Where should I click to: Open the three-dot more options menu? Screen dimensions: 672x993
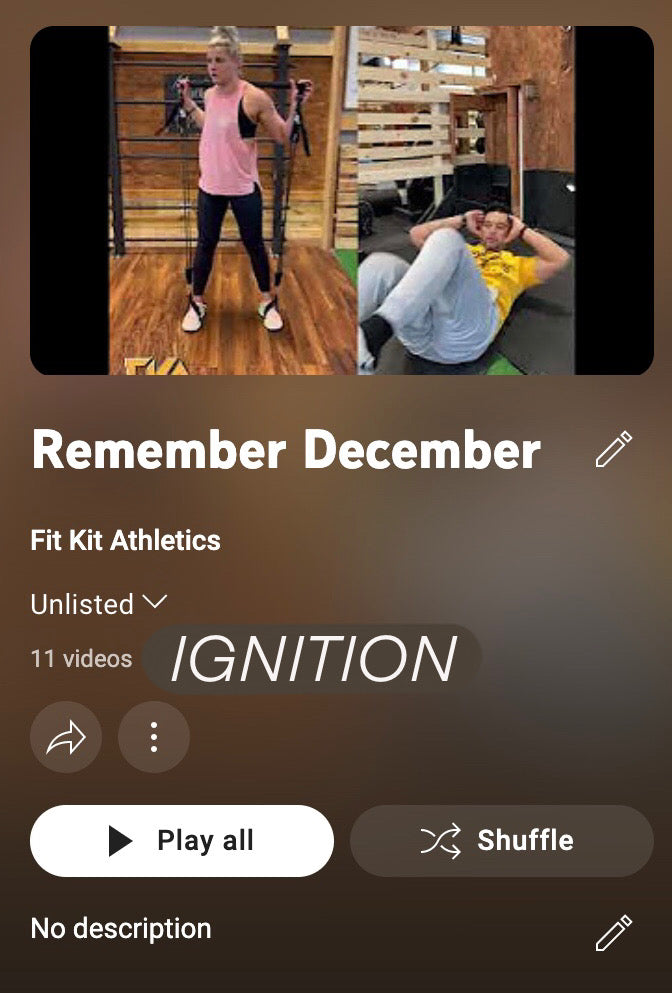(154, 737)
